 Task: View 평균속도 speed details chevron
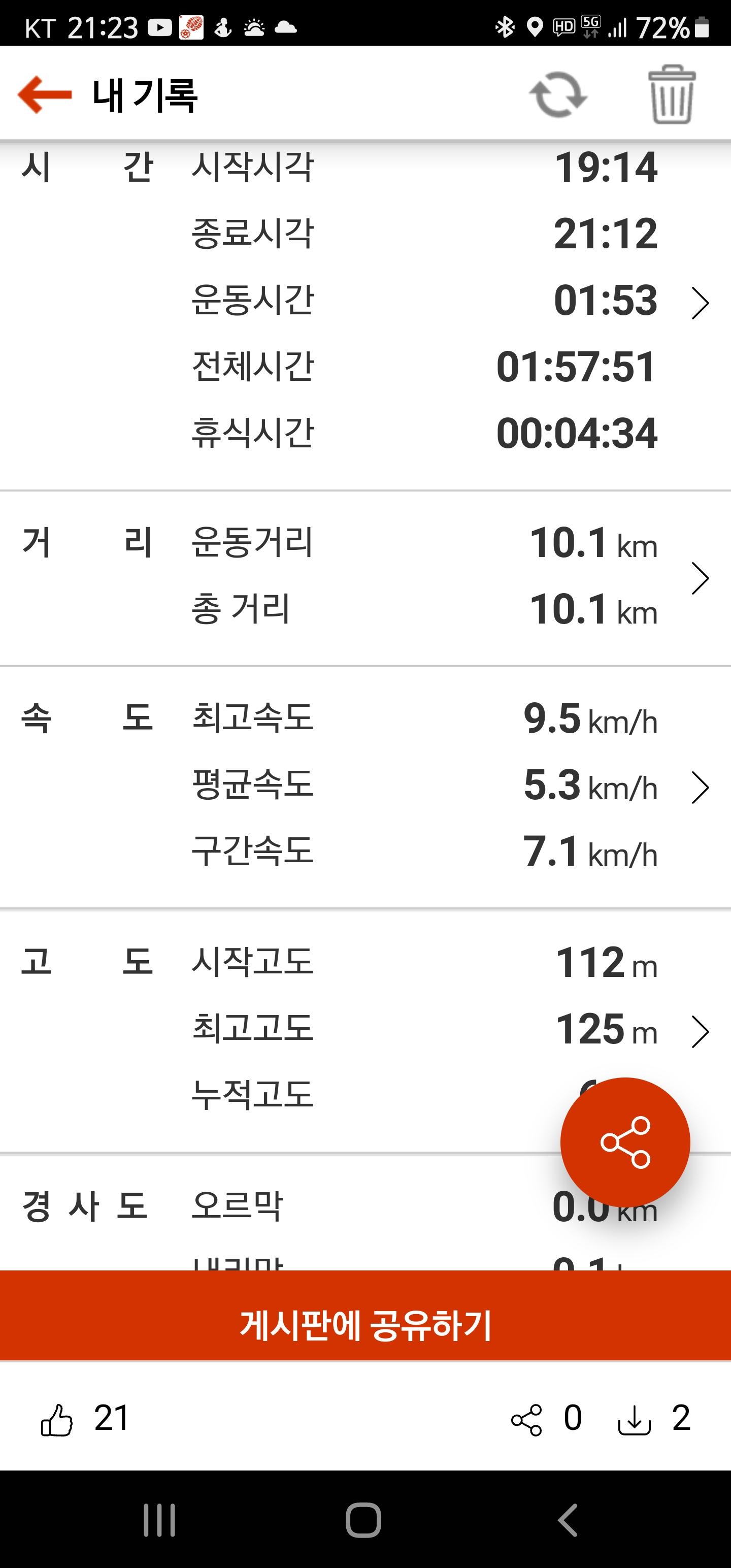click(700, 788)
